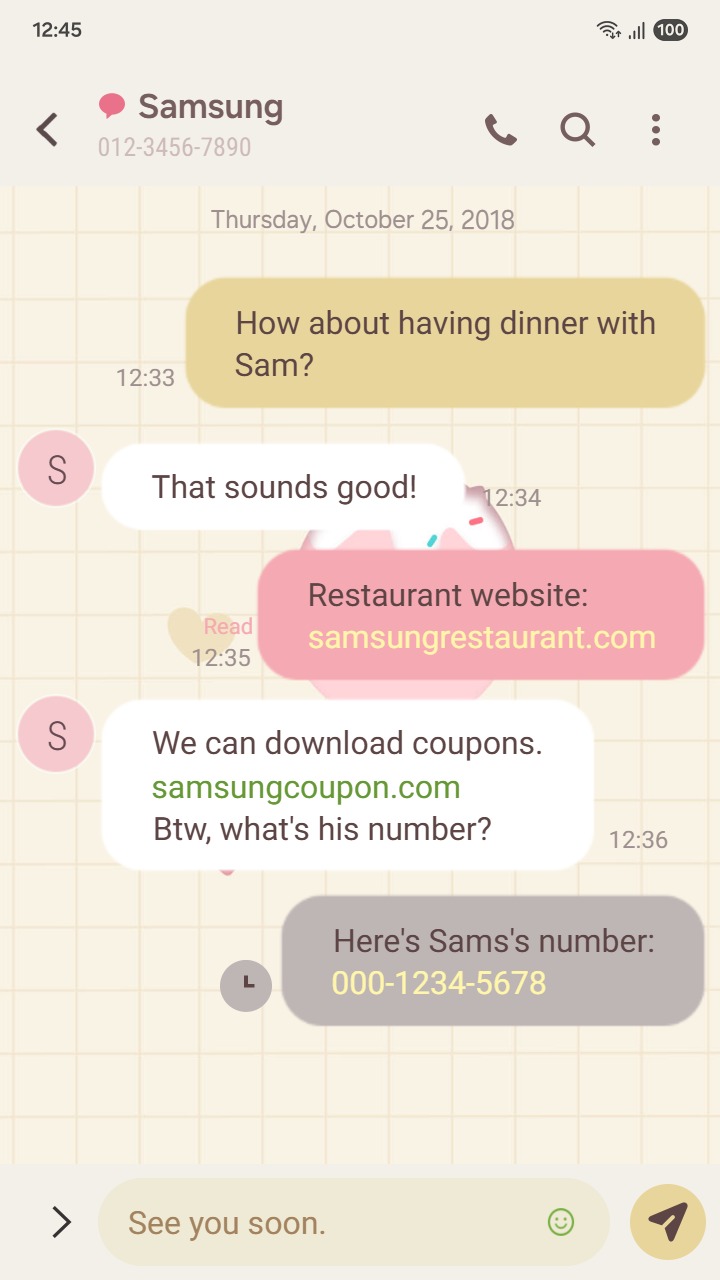The height and width of the screenshot is (1280, 720).
Task: Send the message
Action: click(x=667, y=1221)
